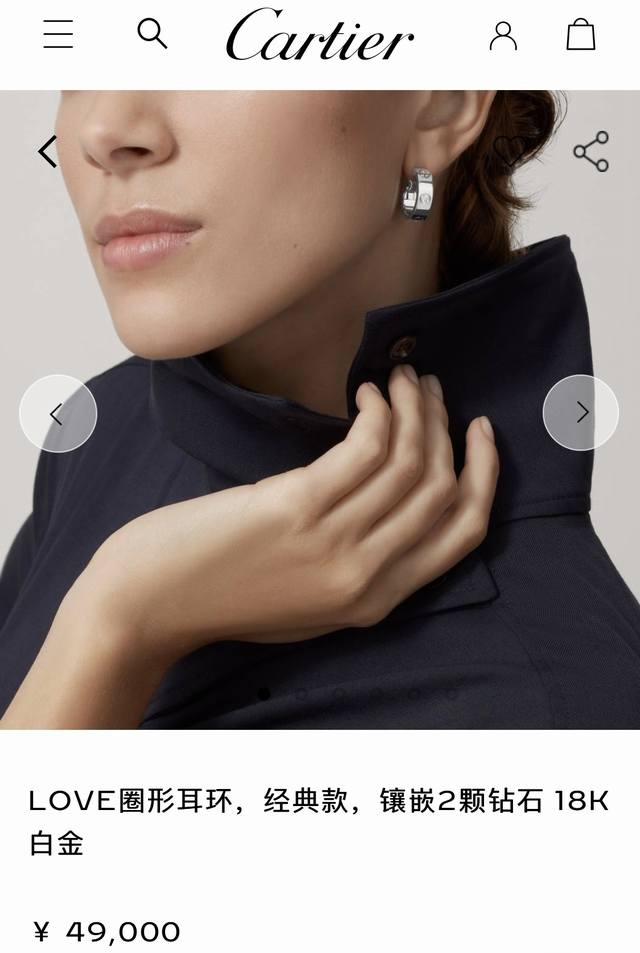Show the next product image

tap(581, 413)
